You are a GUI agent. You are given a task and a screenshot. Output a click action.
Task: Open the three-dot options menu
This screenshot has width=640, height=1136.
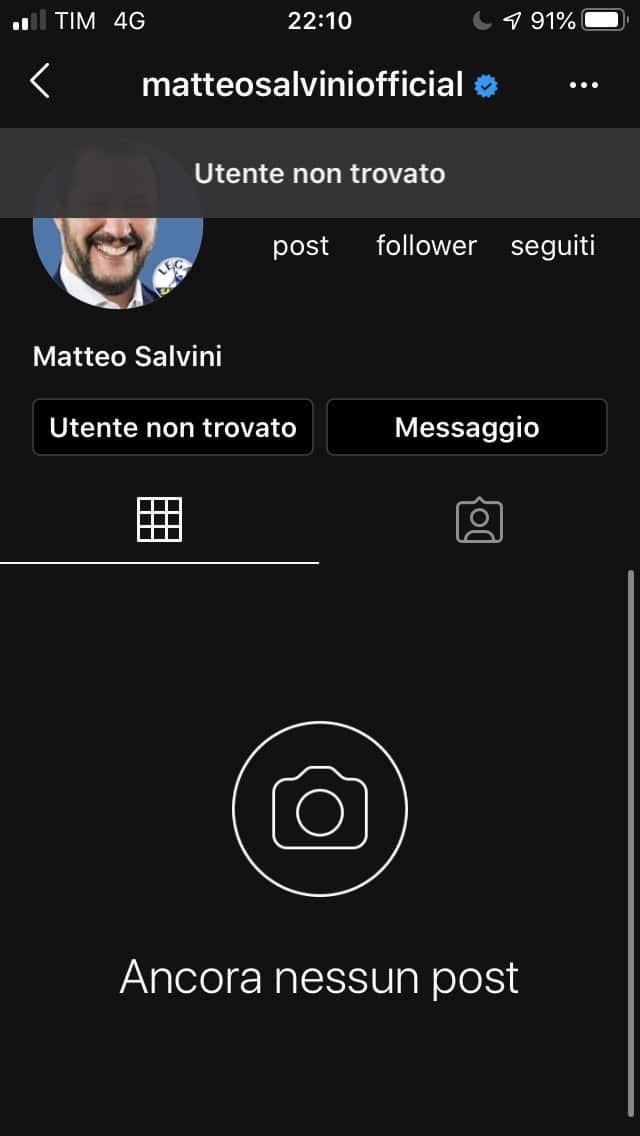583,86
